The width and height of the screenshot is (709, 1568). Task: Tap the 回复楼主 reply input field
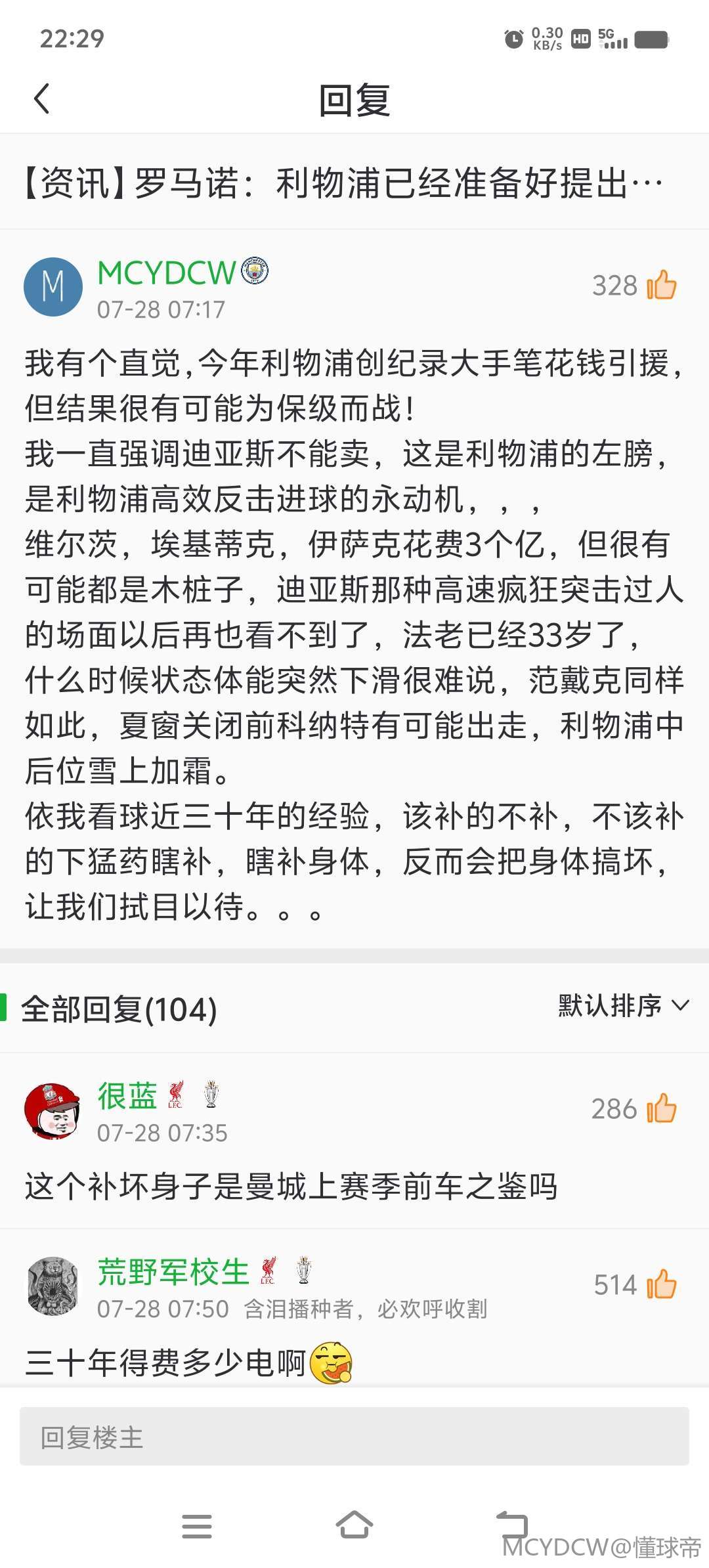[x=354, y=1437]
